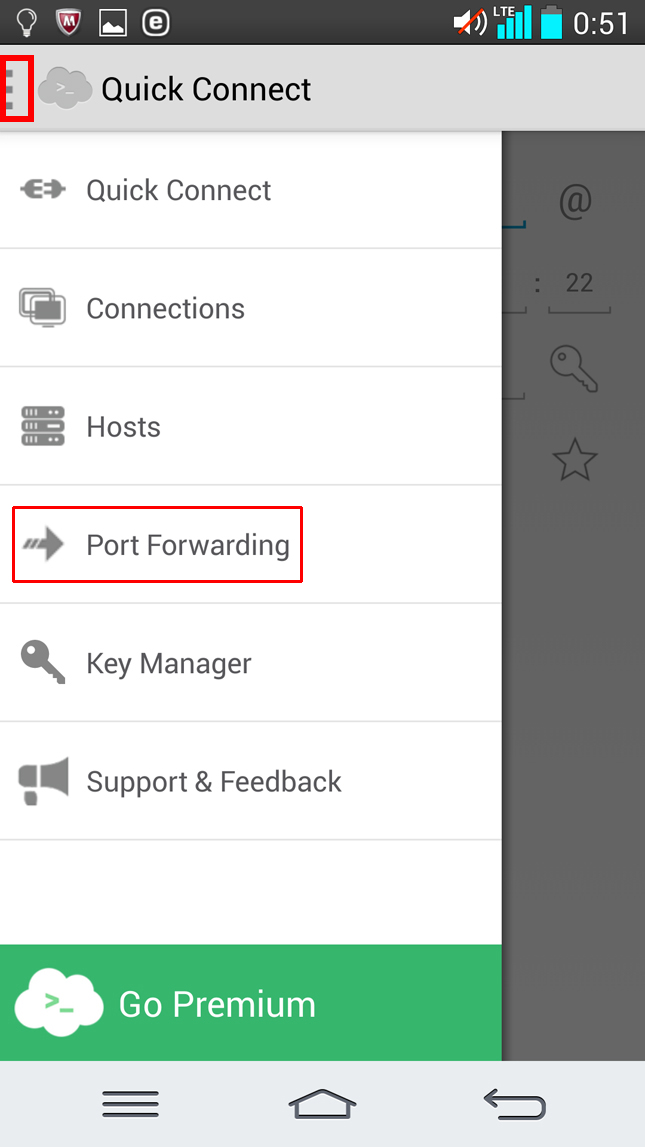
Task: Open Support & Feedback
Action: pos(213,781)
